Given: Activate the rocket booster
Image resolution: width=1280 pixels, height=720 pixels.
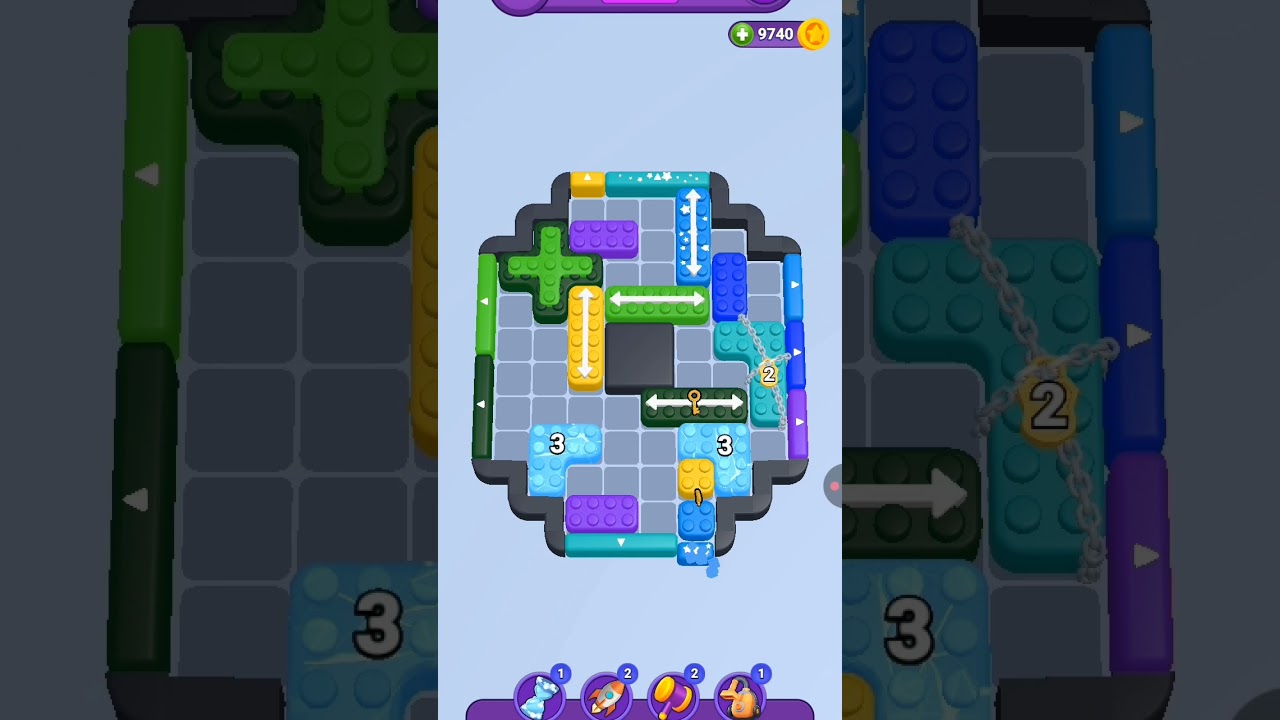Looking at the screenshot, I should click(605, 696).
